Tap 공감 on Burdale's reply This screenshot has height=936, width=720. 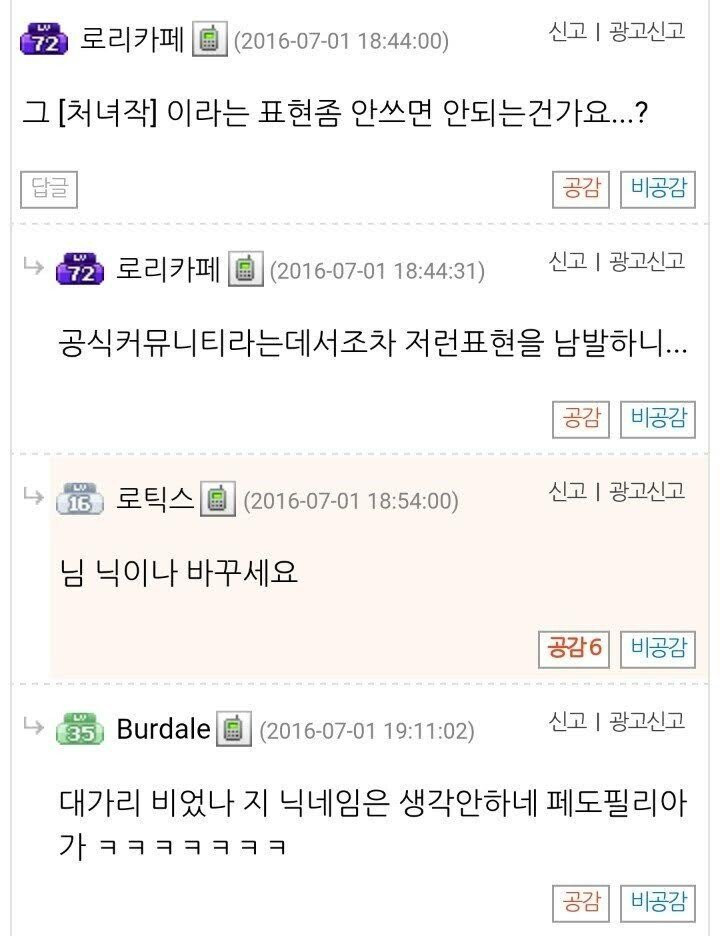[580, 902]
